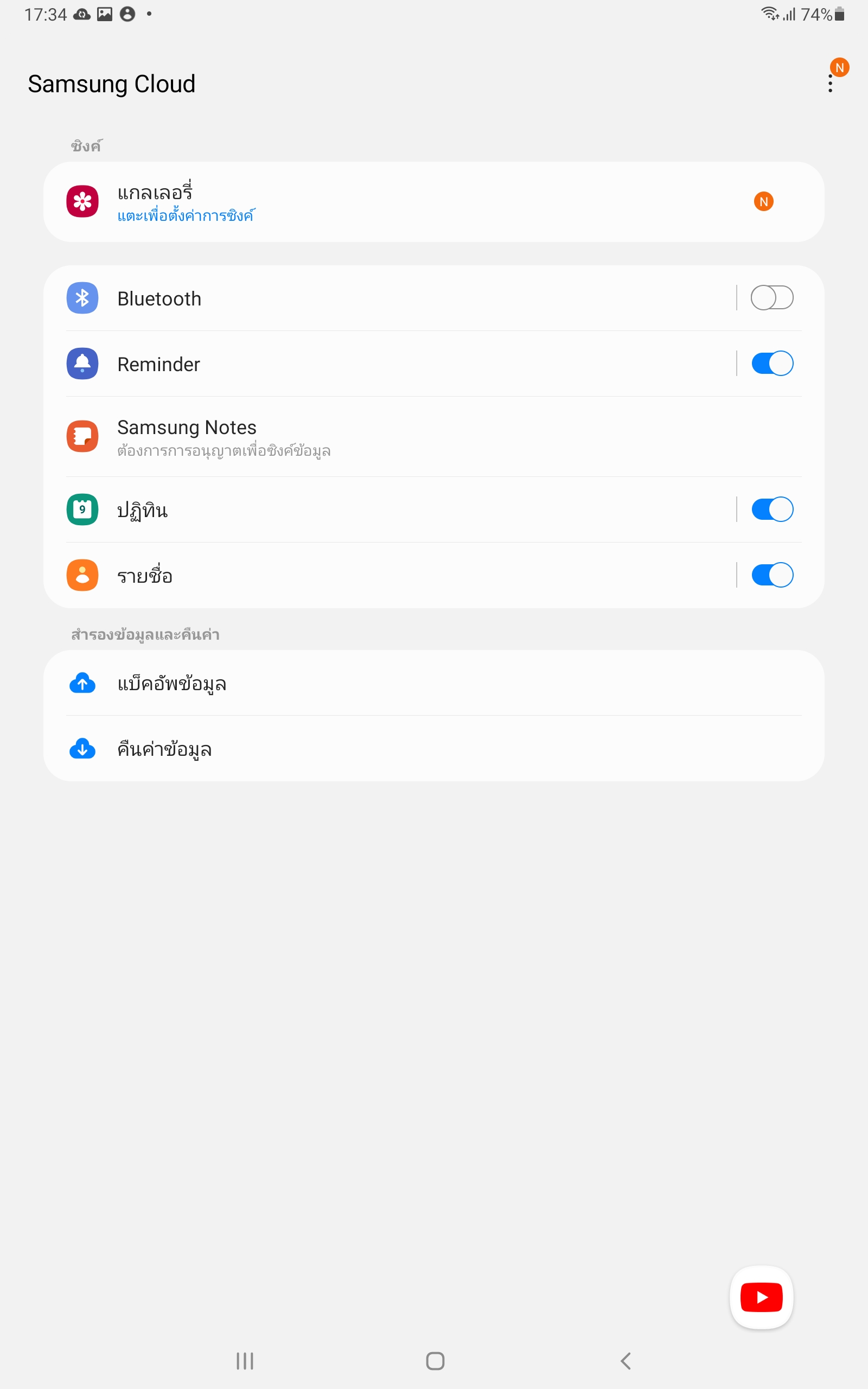Open แบ็คอัพข้อมูล to back up data

point(434,683)
